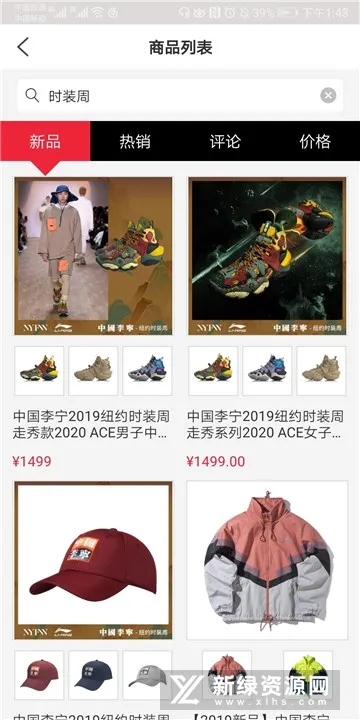Image resolution: width=360 pixels, height=720 pixels.
Task: Open the pink and grey jacket product
Action: click(x=267, y=560)
